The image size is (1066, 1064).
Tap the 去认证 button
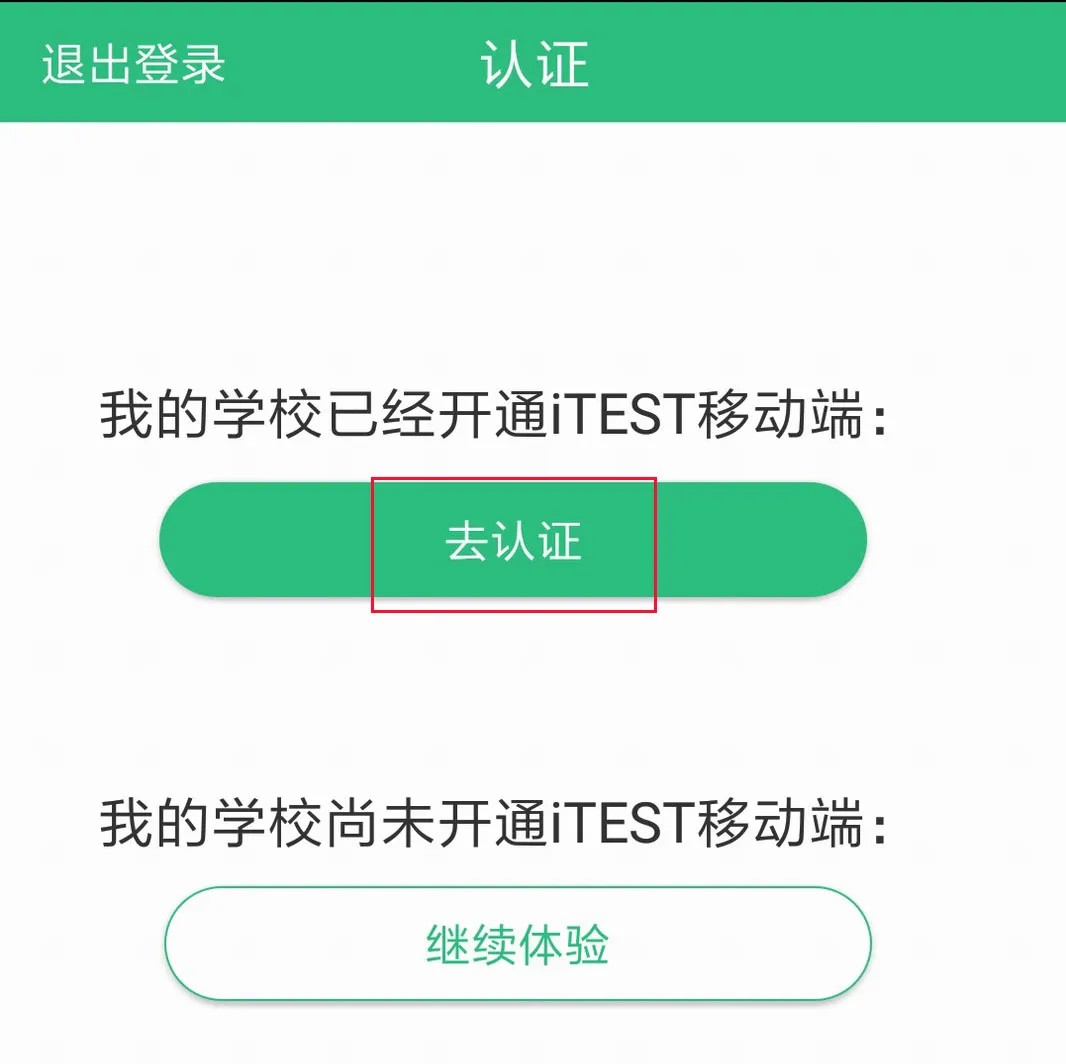tap(513, 541)
